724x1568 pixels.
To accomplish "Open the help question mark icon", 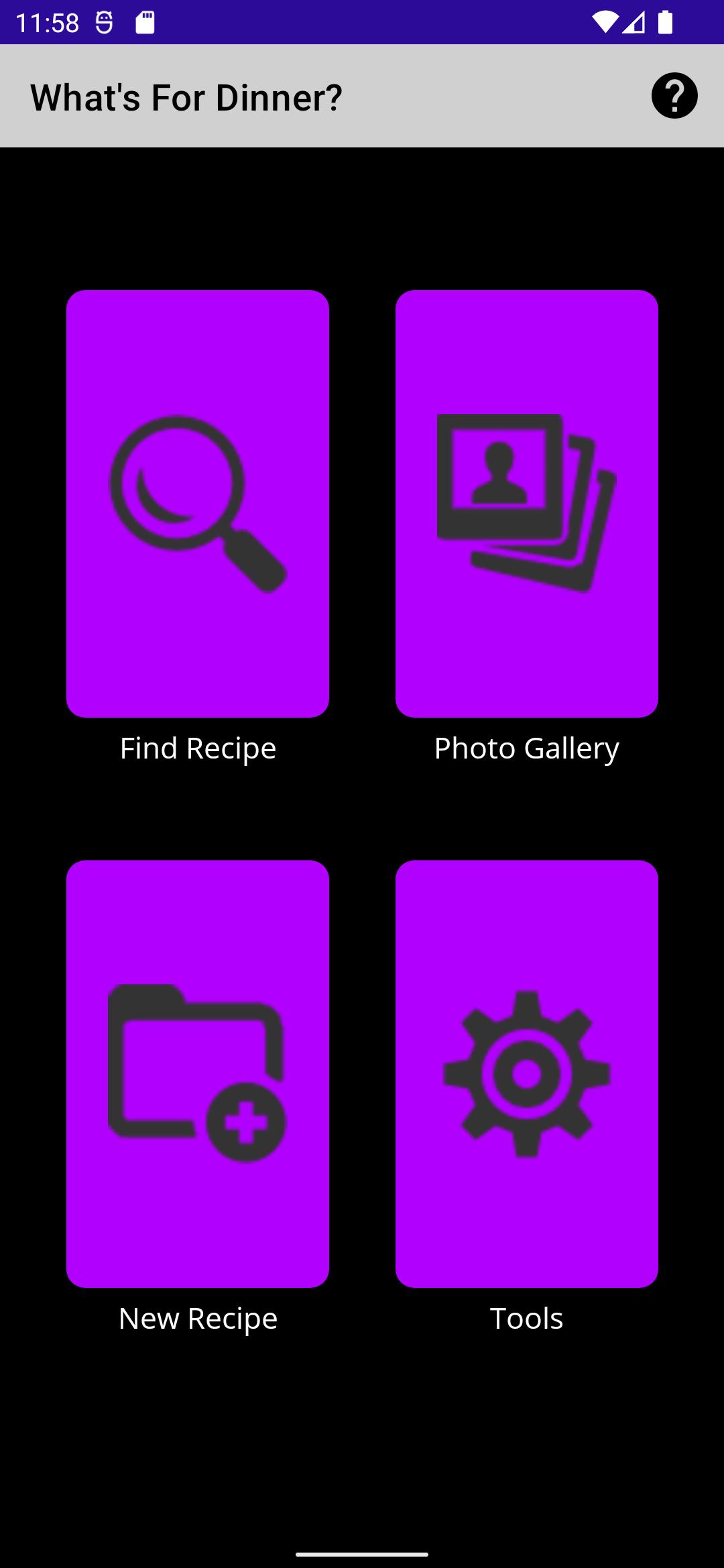I will [x=674, y=96].
